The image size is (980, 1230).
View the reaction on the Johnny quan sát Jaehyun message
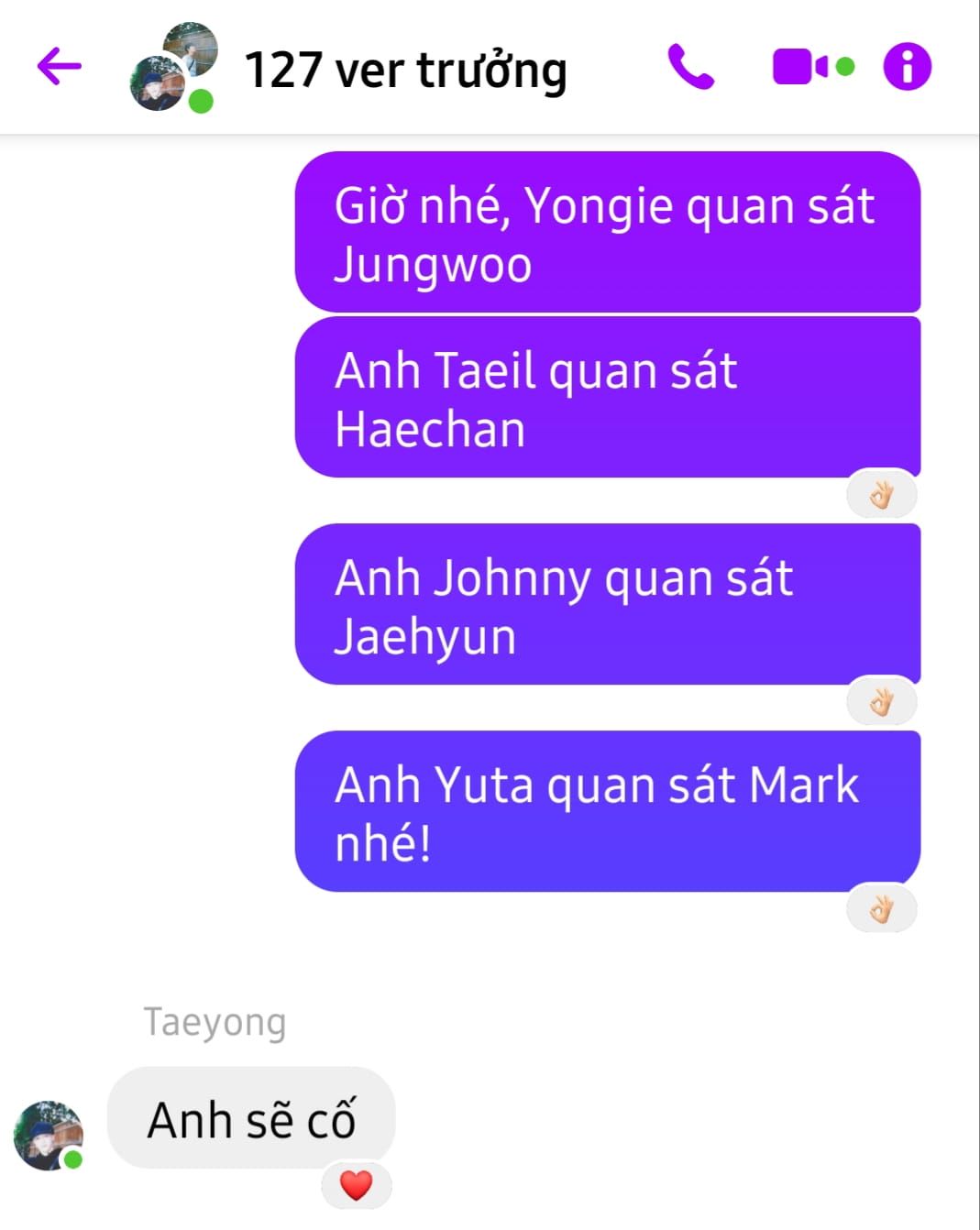pos(881,703)
